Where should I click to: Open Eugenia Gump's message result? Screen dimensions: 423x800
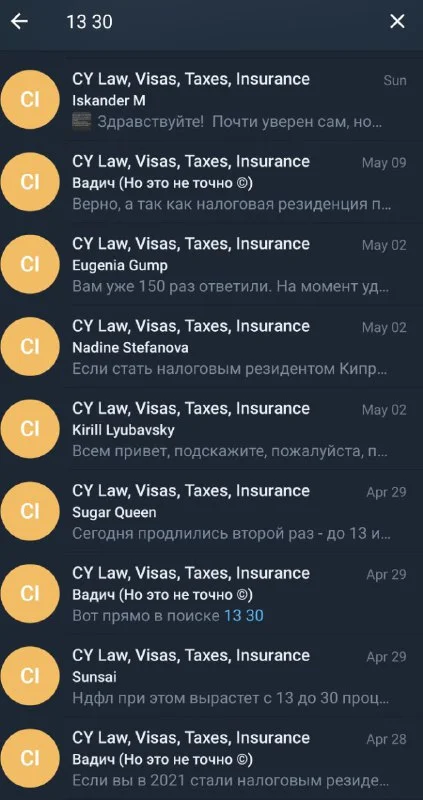click(211, 265)
